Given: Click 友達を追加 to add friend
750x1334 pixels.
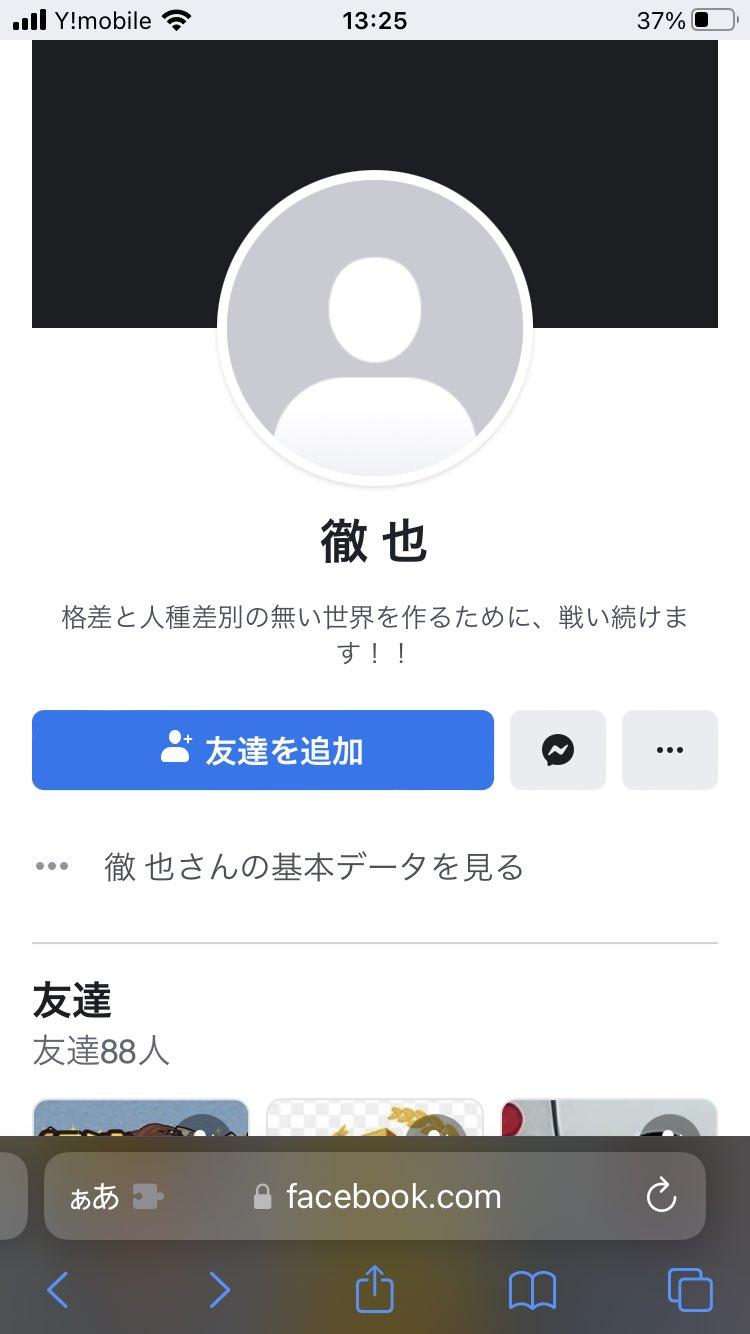Looking at the screenshot, I should click(x=262, y=749).
